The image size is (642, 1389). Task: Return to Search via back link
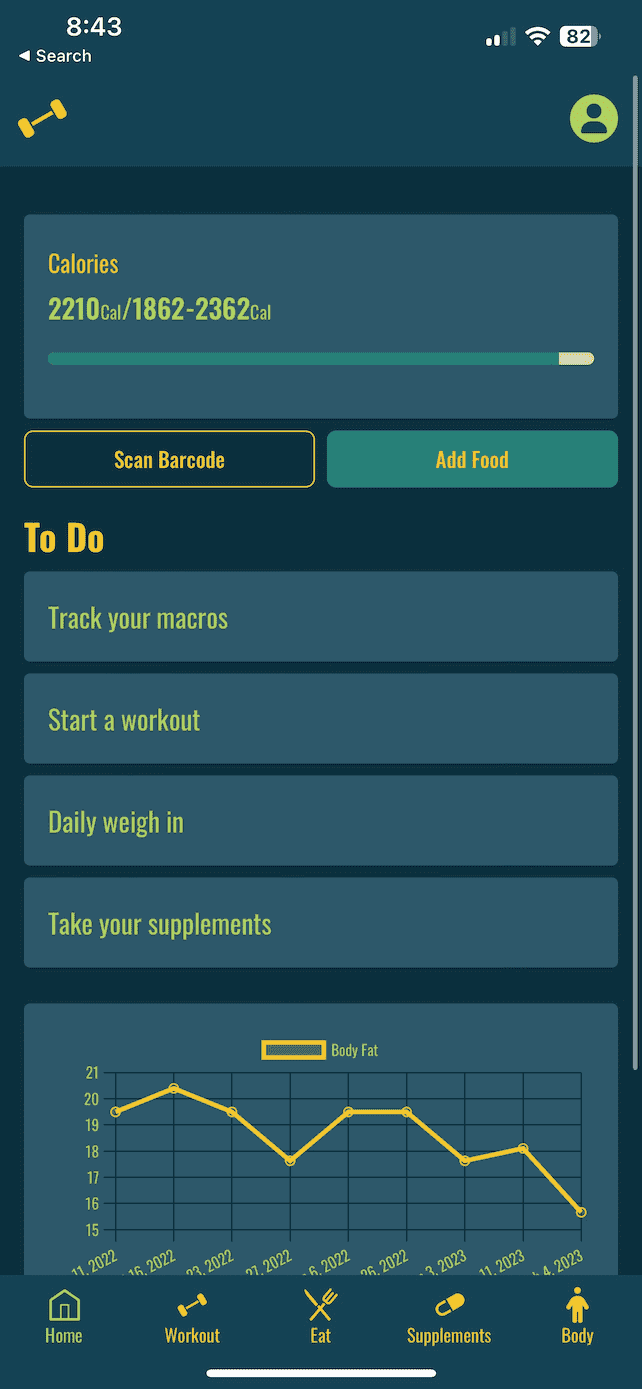(x=55, y=56)
